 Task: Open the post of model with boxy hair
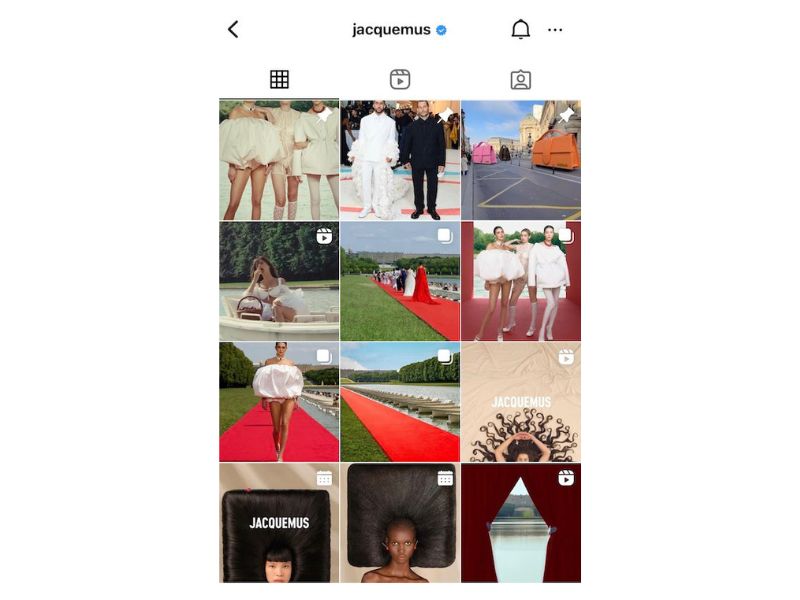pos(400,523)
